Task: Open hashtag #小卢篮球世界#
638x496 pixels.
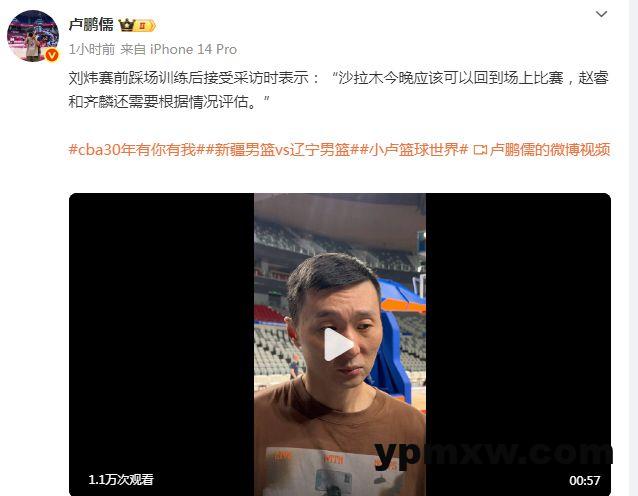Action: click(x=414, y=149)
